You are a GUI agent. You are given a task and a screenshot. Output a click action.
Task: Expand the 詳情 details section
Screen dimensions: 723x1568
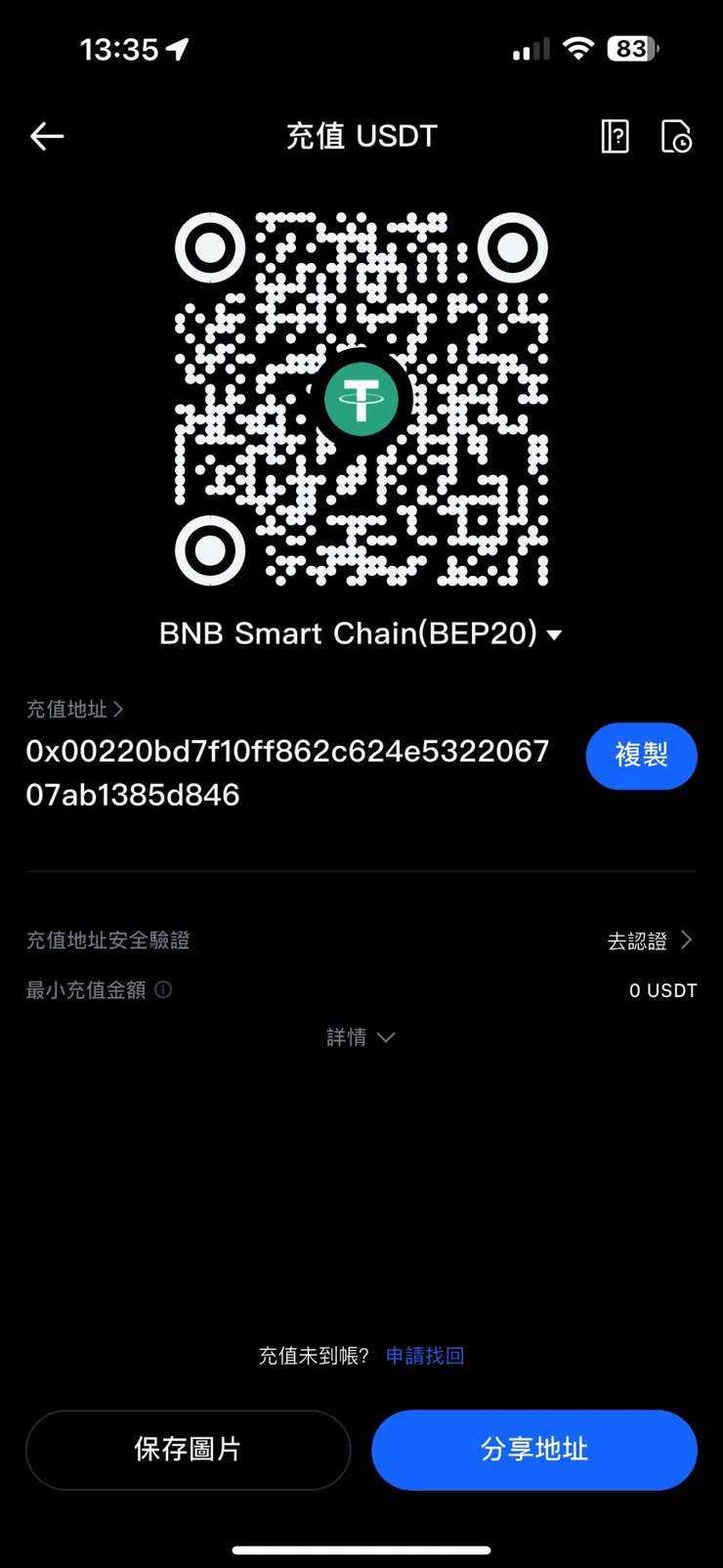pyautogui.click(x=361, y=1037)
